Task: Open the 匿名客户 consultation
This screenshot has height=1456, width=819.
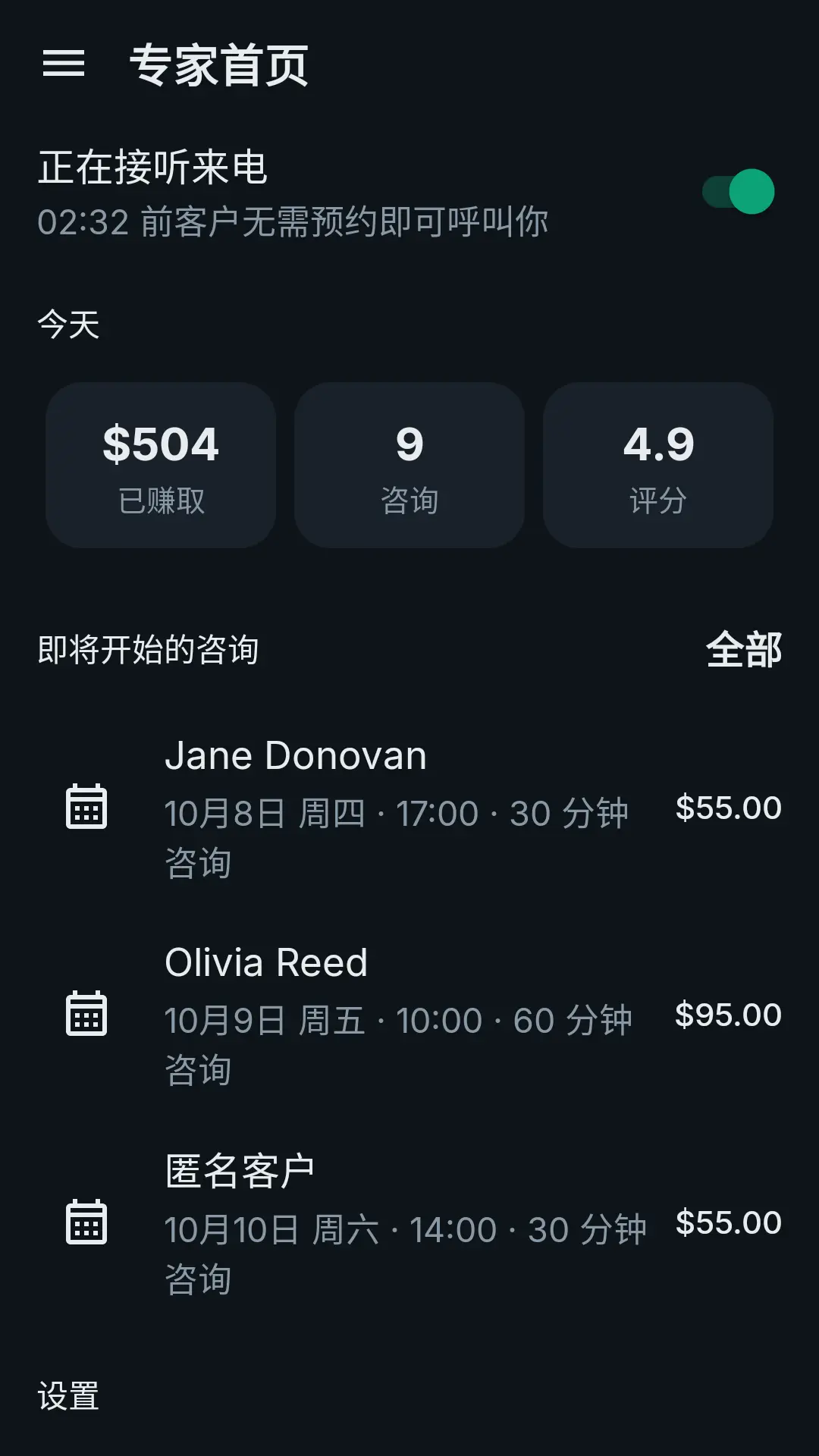Action: click(x=409, y=1222)
